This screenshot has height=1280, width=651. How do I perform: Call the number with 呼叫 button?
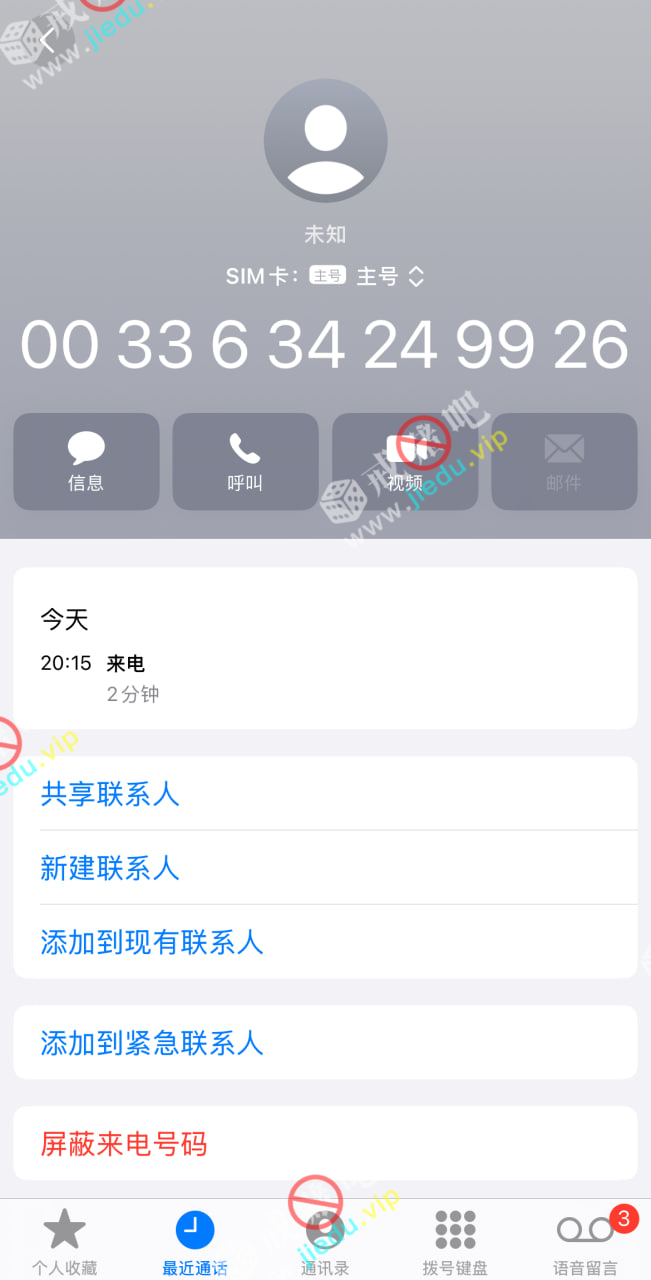coord(245,462)
